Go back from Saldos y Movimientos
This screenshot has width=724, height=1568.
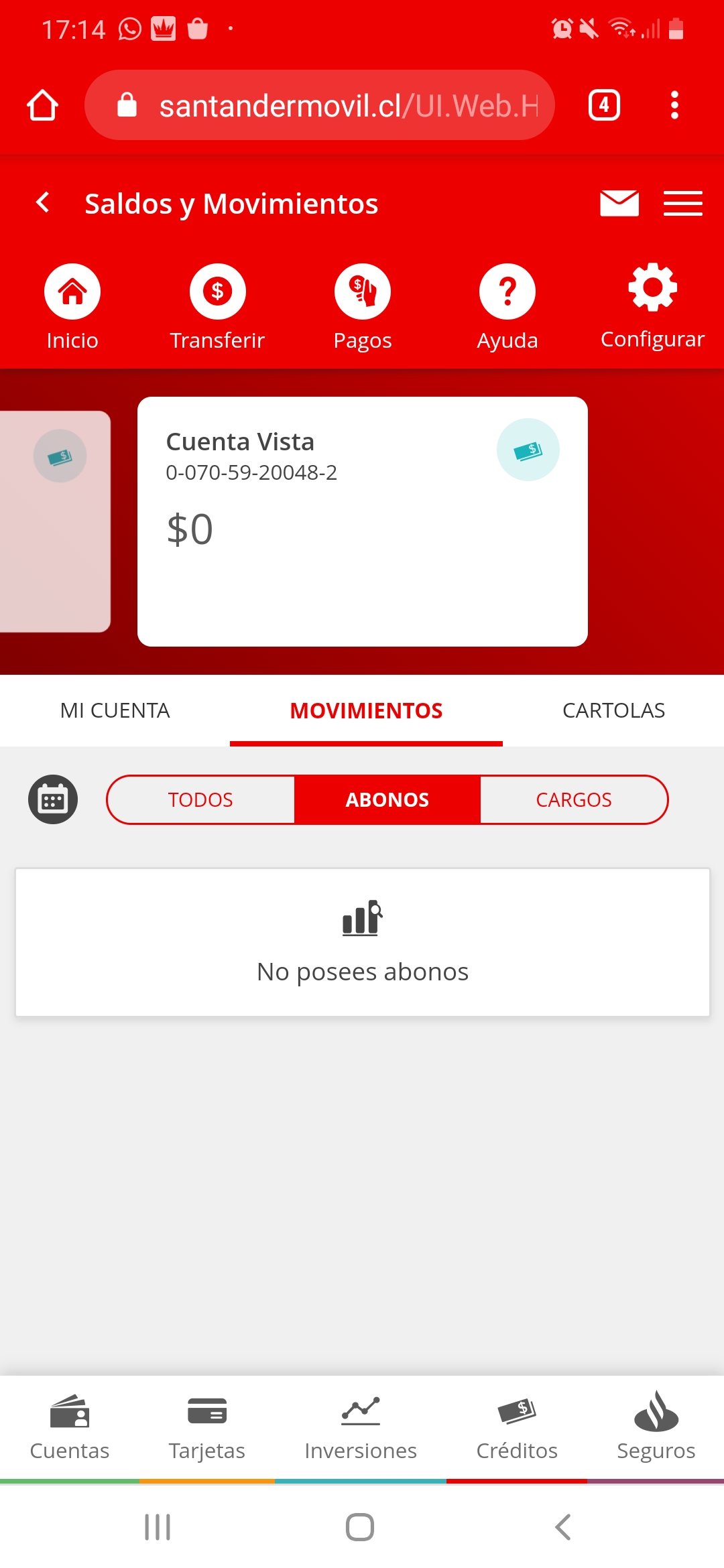(x=43, y=202)
